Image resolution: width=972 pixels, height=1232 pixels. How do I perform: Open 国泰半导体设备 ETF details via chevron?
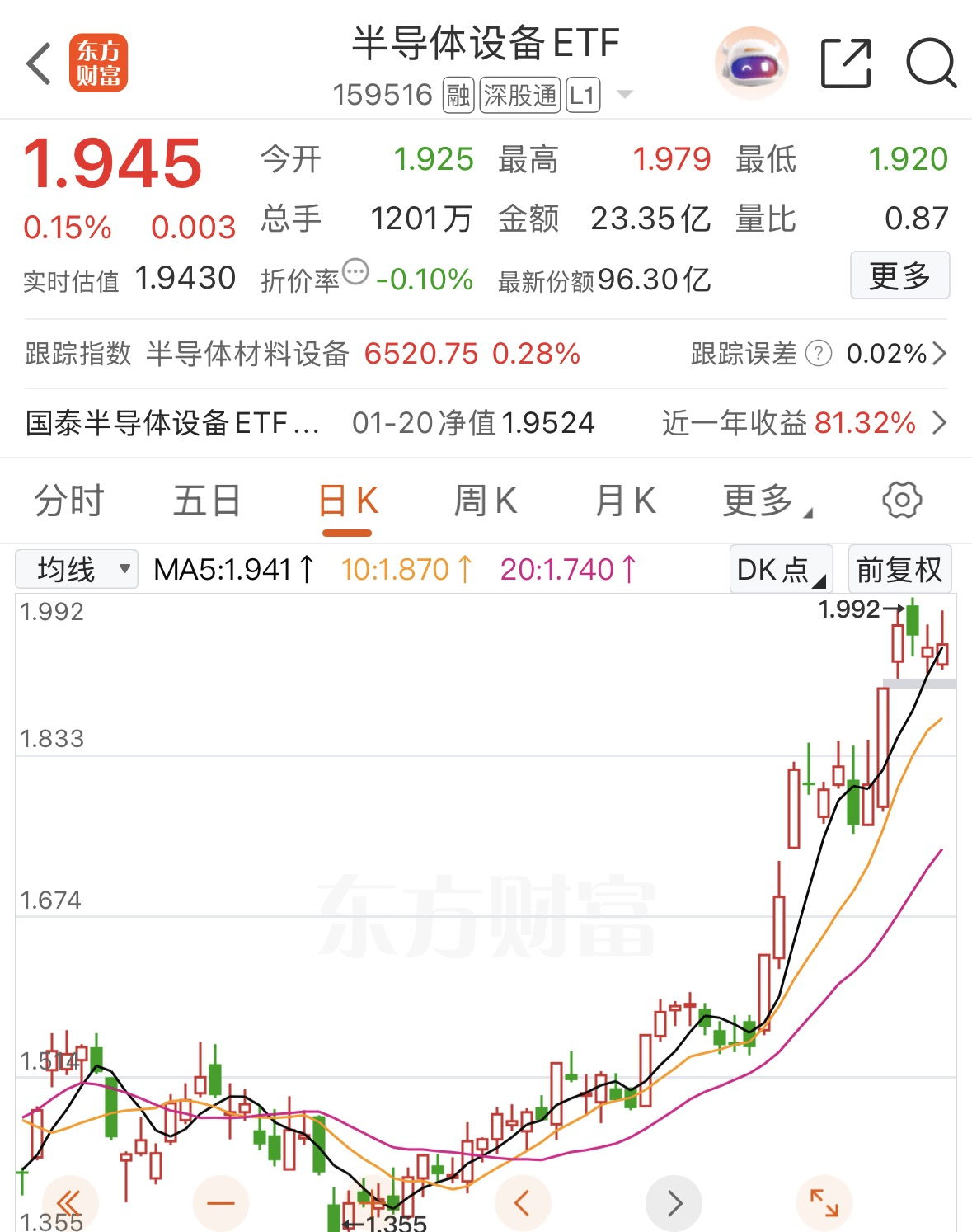pyautogui.click(x=939, y=423)
